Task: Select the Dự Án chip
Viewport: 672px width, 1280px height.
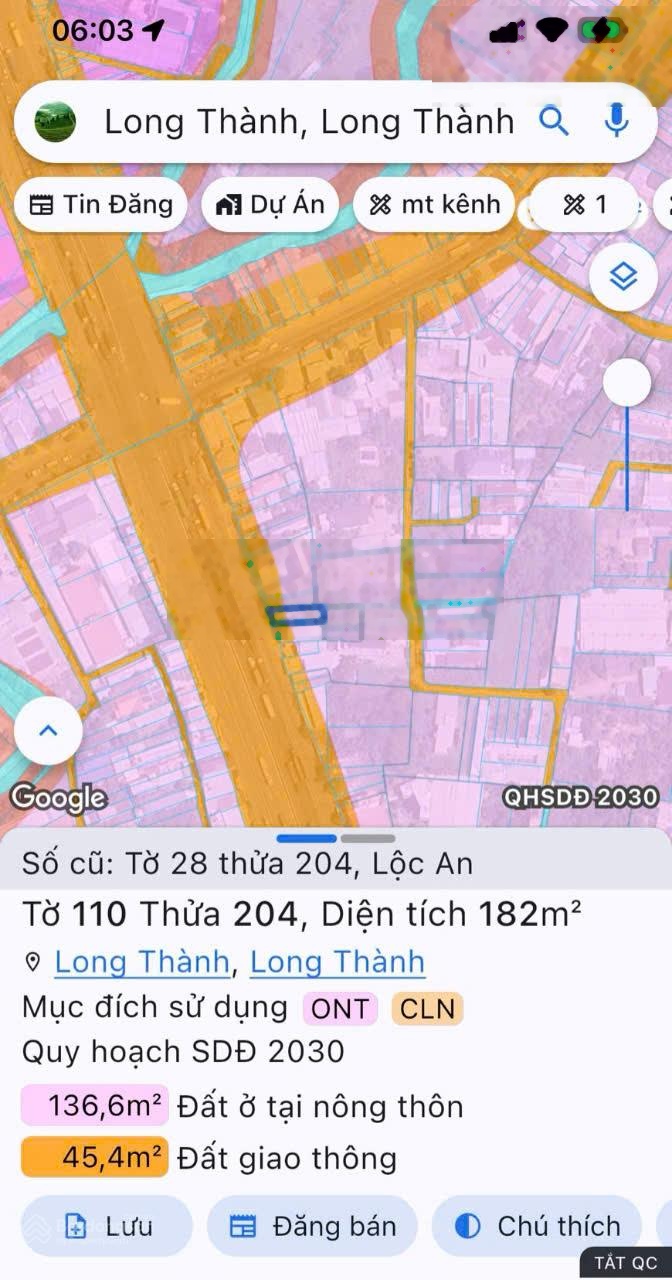Action: (x=270, y=205)
